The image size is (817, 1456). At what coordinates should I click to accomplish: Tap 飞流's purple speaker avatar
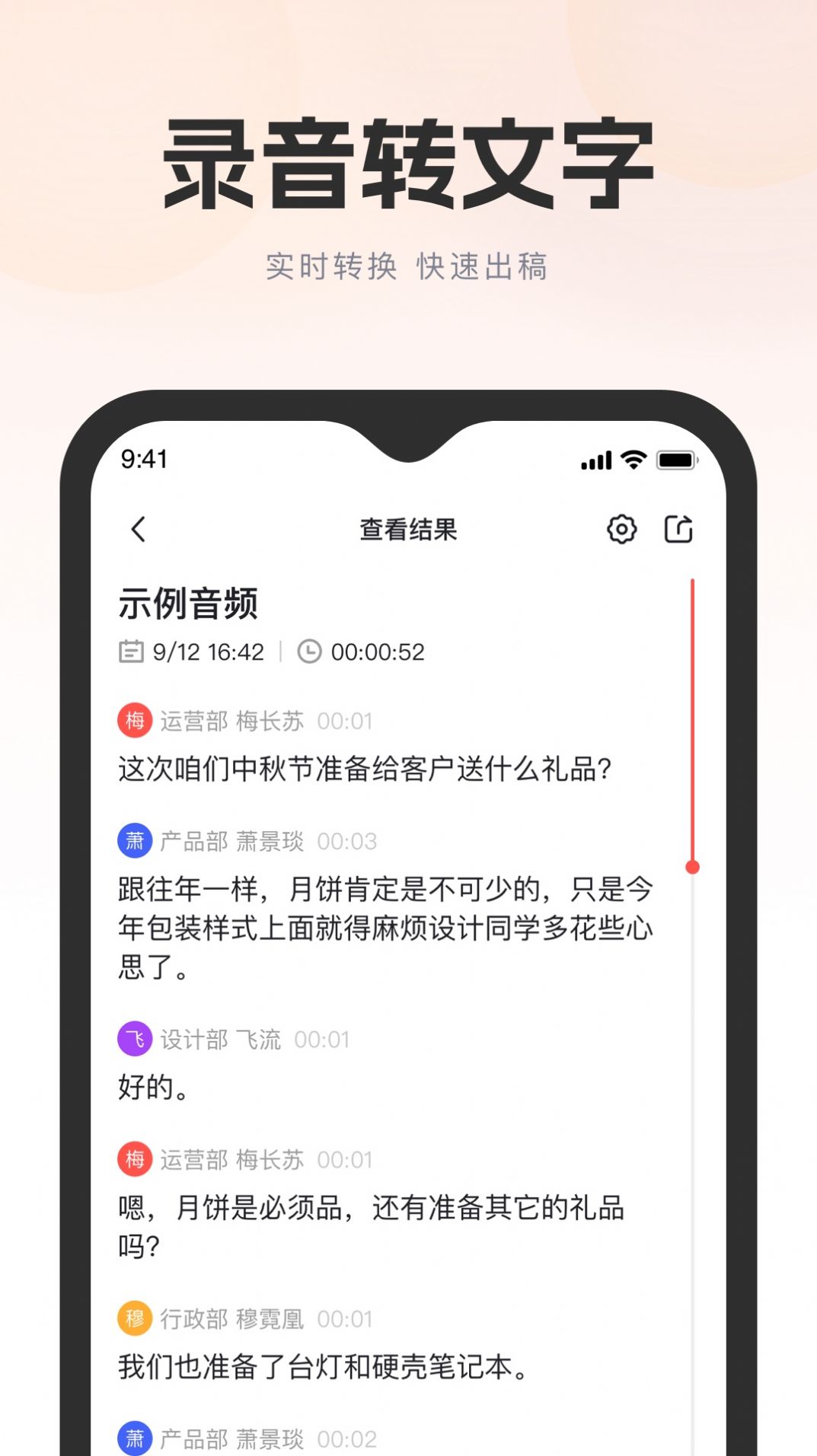point(135,1036)
